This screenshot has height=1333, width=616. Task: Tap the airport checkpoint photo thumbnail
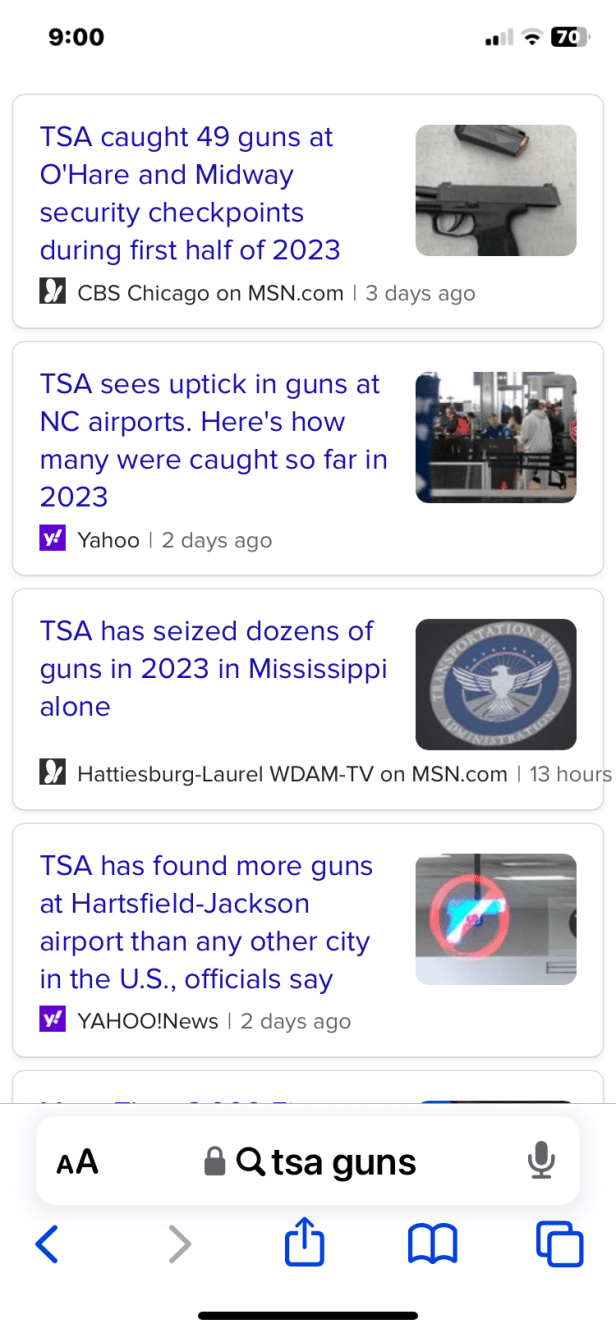[495, 437]
